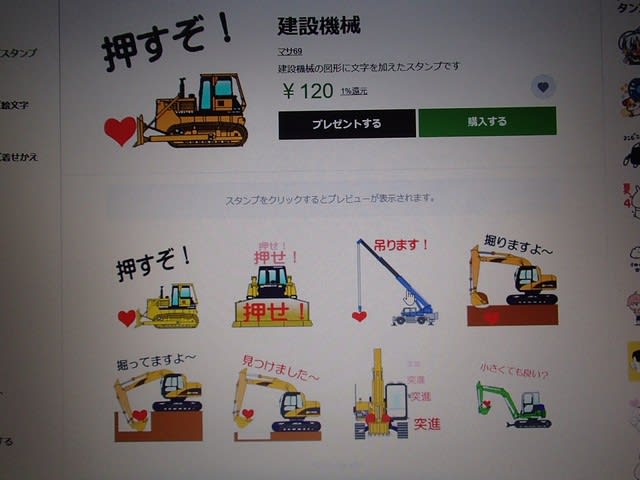Preview the 押せ！ bulldozer front sticker
This screenshot has width=640, height=480.
pos(272,284)
